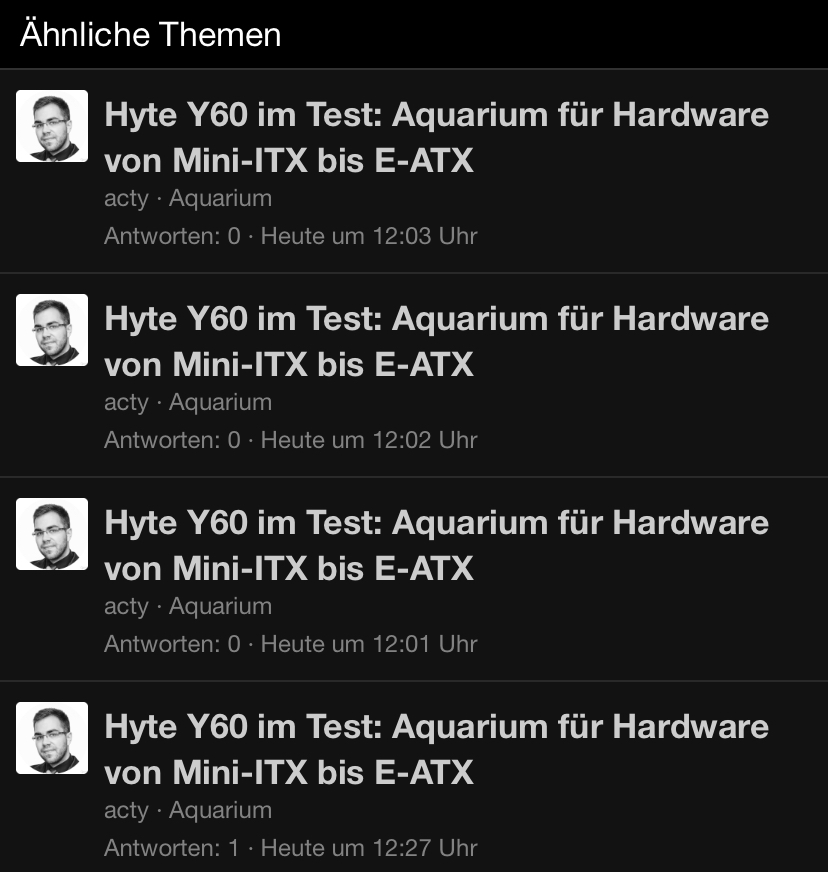Tap acty's profile picture on the 12:27 thread
The image size is (828, 872).
(52, 738)
